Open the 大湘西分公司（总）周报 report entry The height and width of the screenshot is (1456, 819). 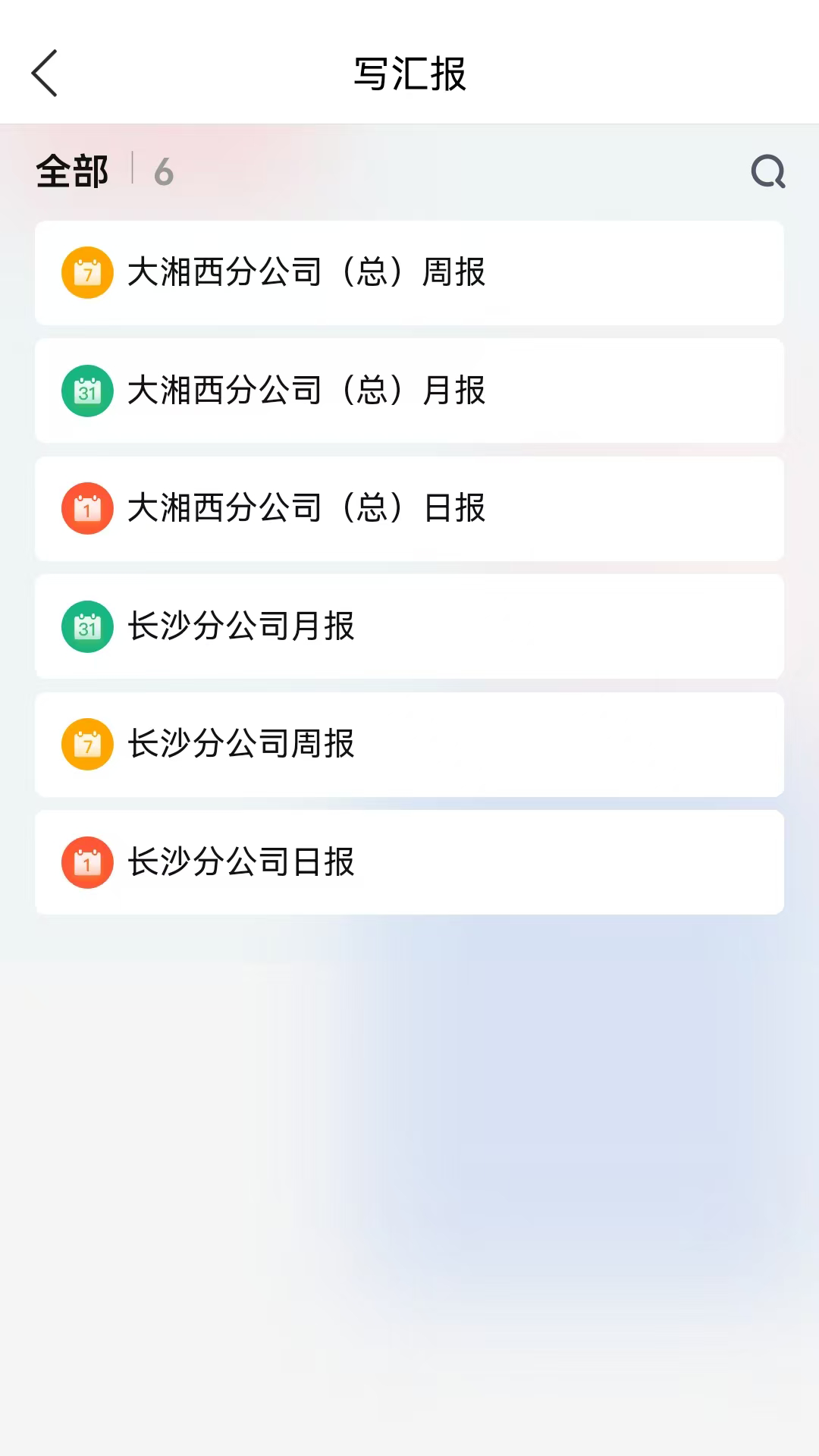pyautogui.click(x=409, y=272)
